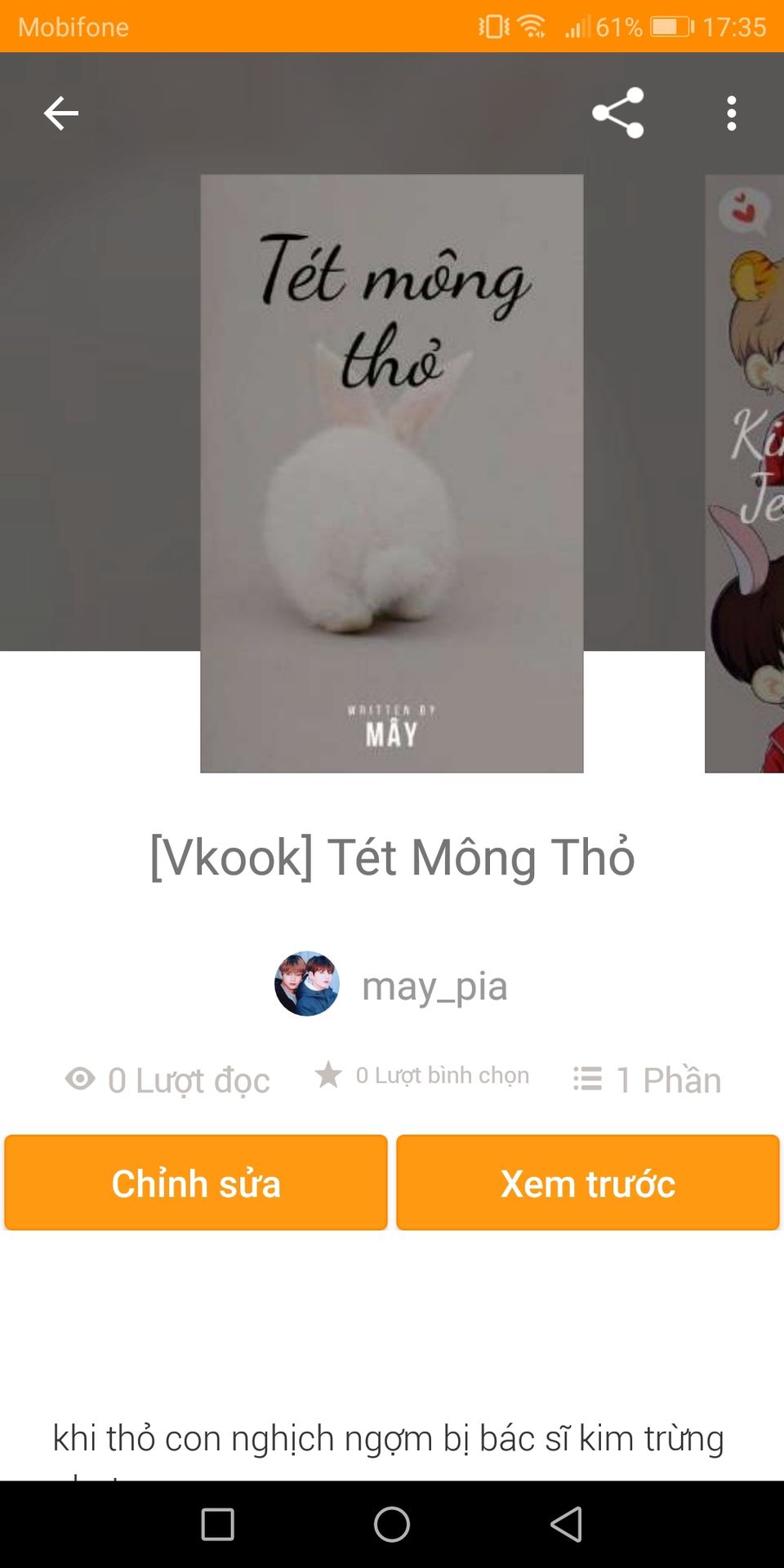Tap Xem trước to preview the story
This screenshot has height=1568, width=784.
click(x=588, y=1183)
